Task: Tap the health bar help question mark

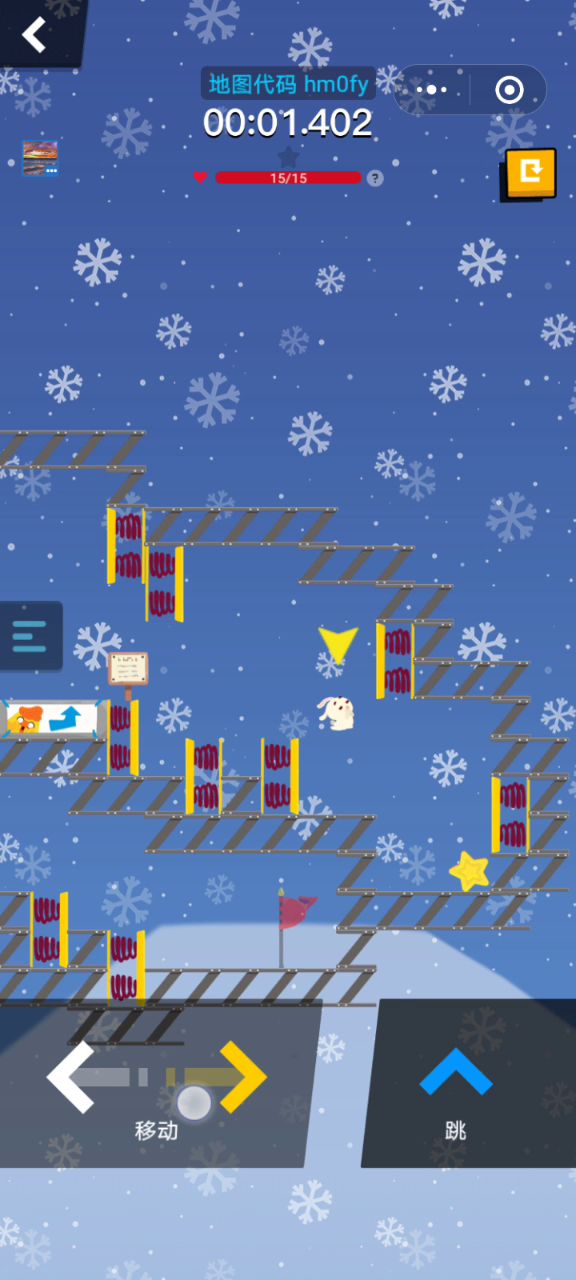Action: tap(375, 178)
